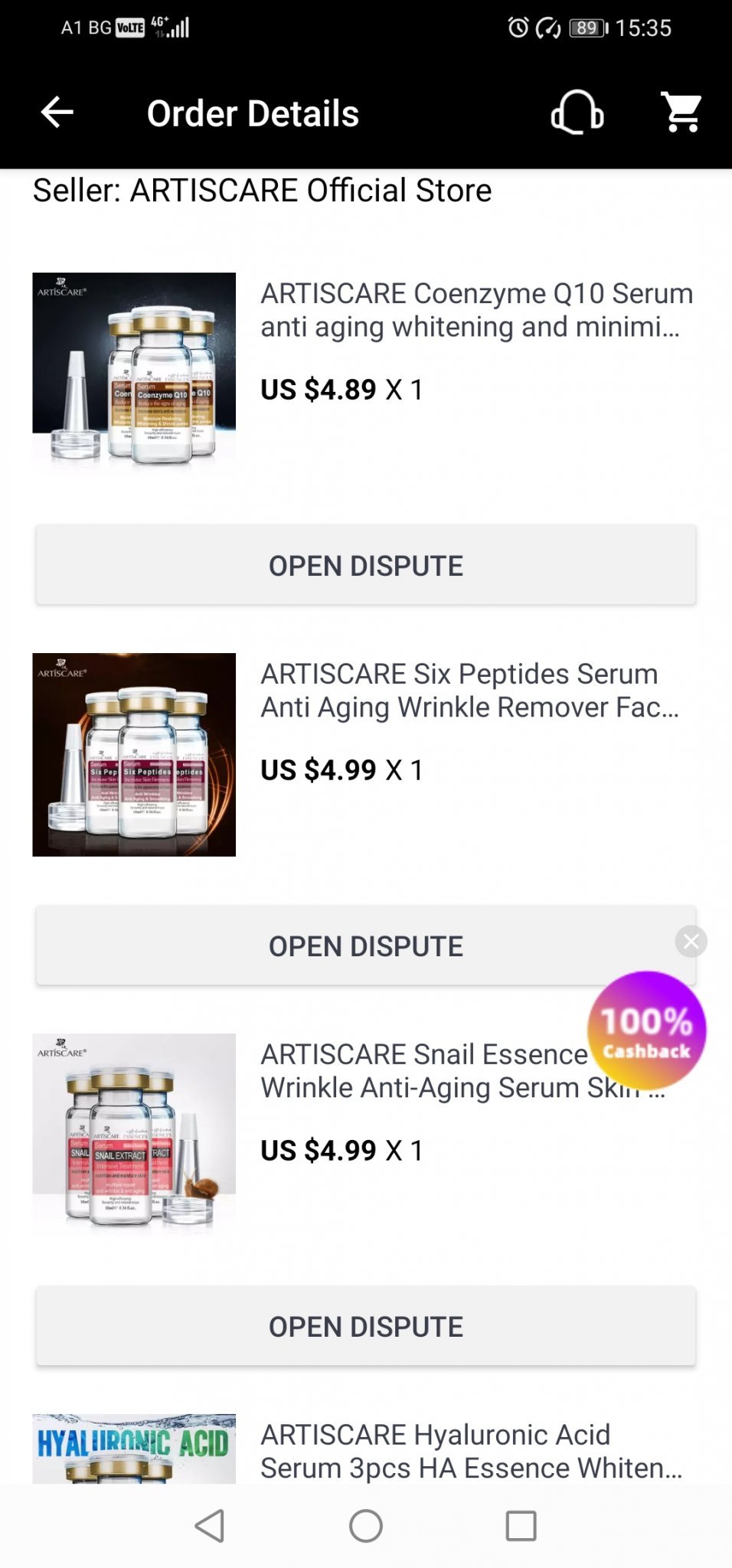Open ARTISCARE Six Peptides Serum title
Viewport: 732px width, 1568px height.
click(469, 691)
